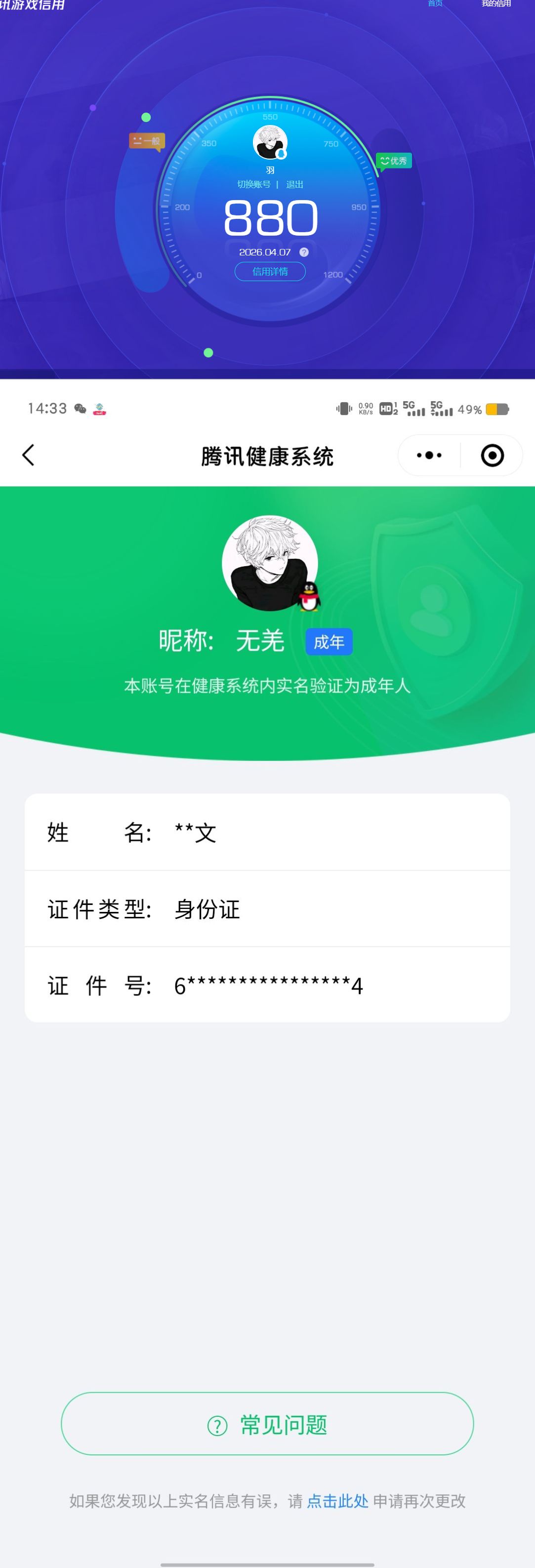Viewport: 535px width, 1568px height.
Task: Tap 退出 to log out
Action: pyautogui.click(x=295, y=184)
